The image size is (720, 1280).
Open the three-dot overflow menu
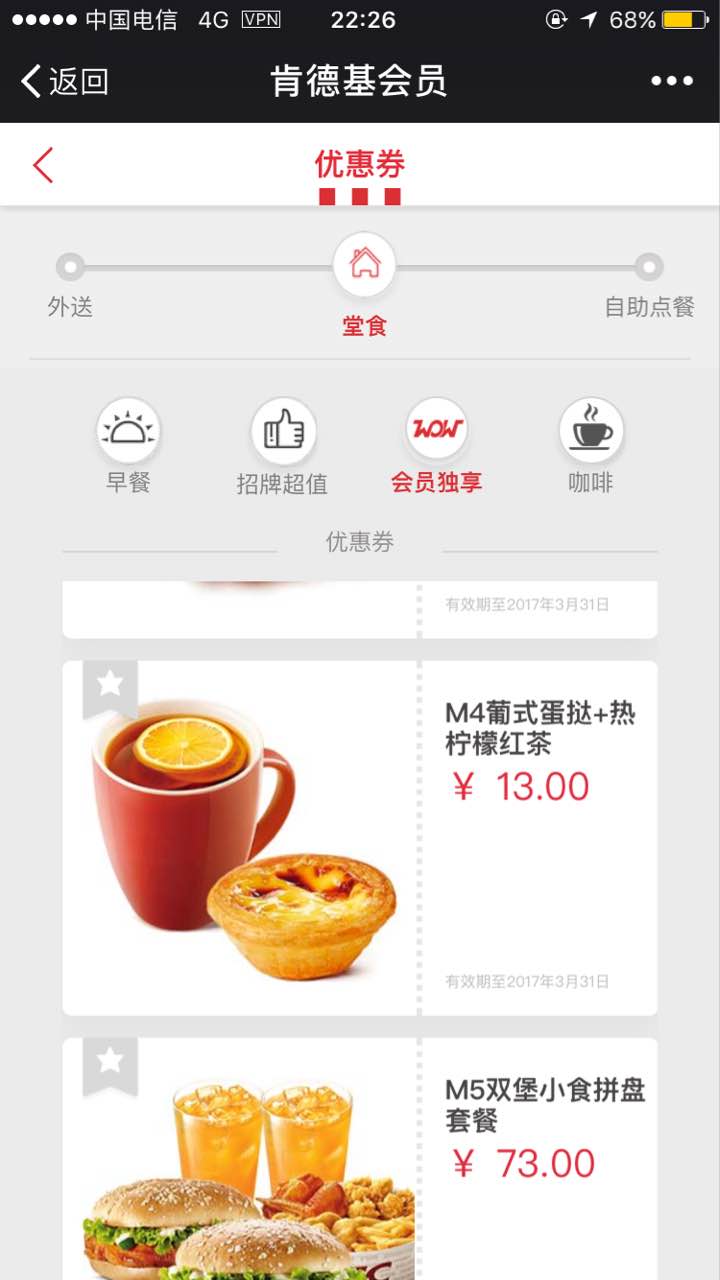[671, 81]
